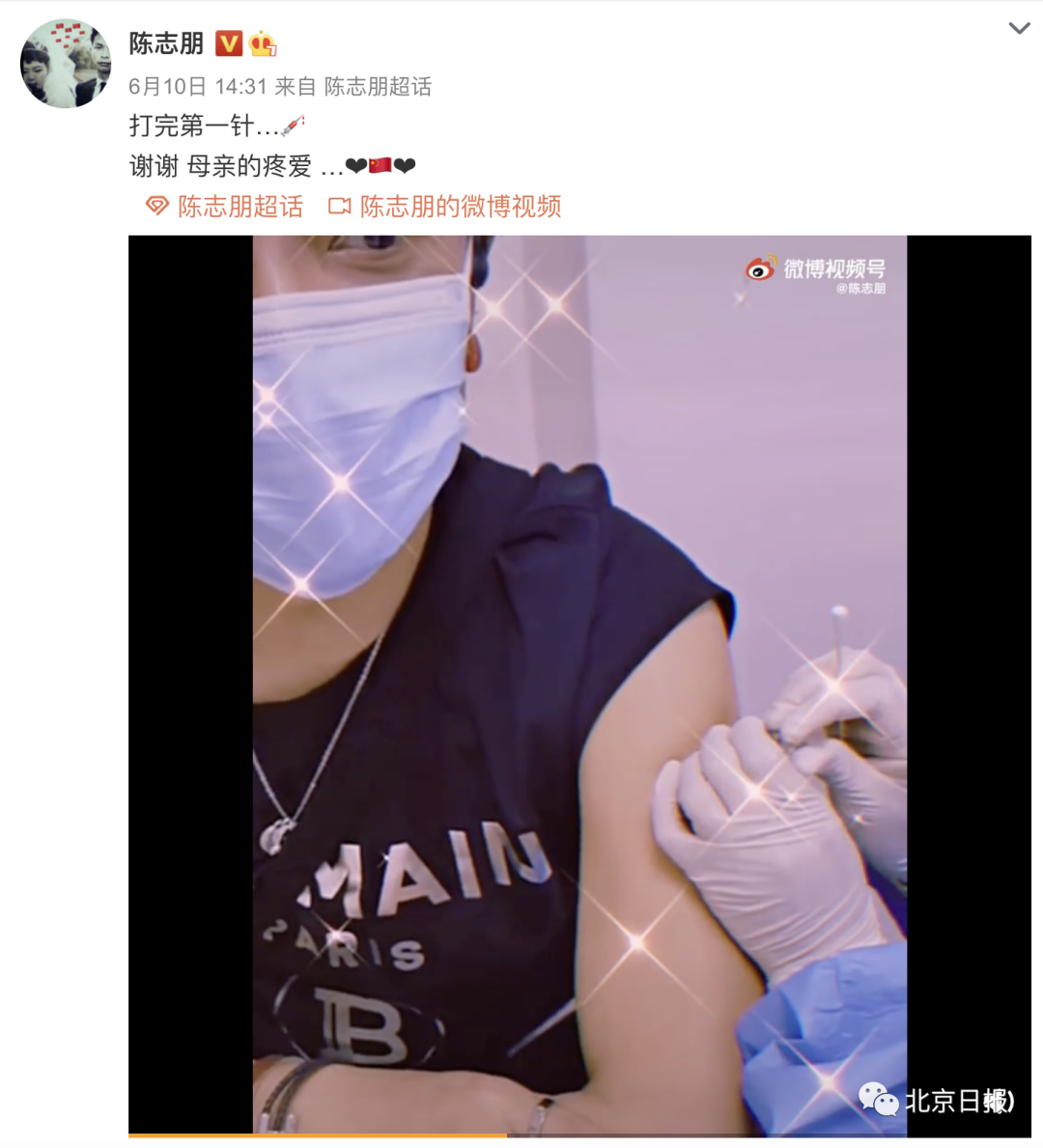Screen dimensions: 1043x1148
Task: Open 陈志朋的微博视频 link
Action: click(x=444, y=207)
